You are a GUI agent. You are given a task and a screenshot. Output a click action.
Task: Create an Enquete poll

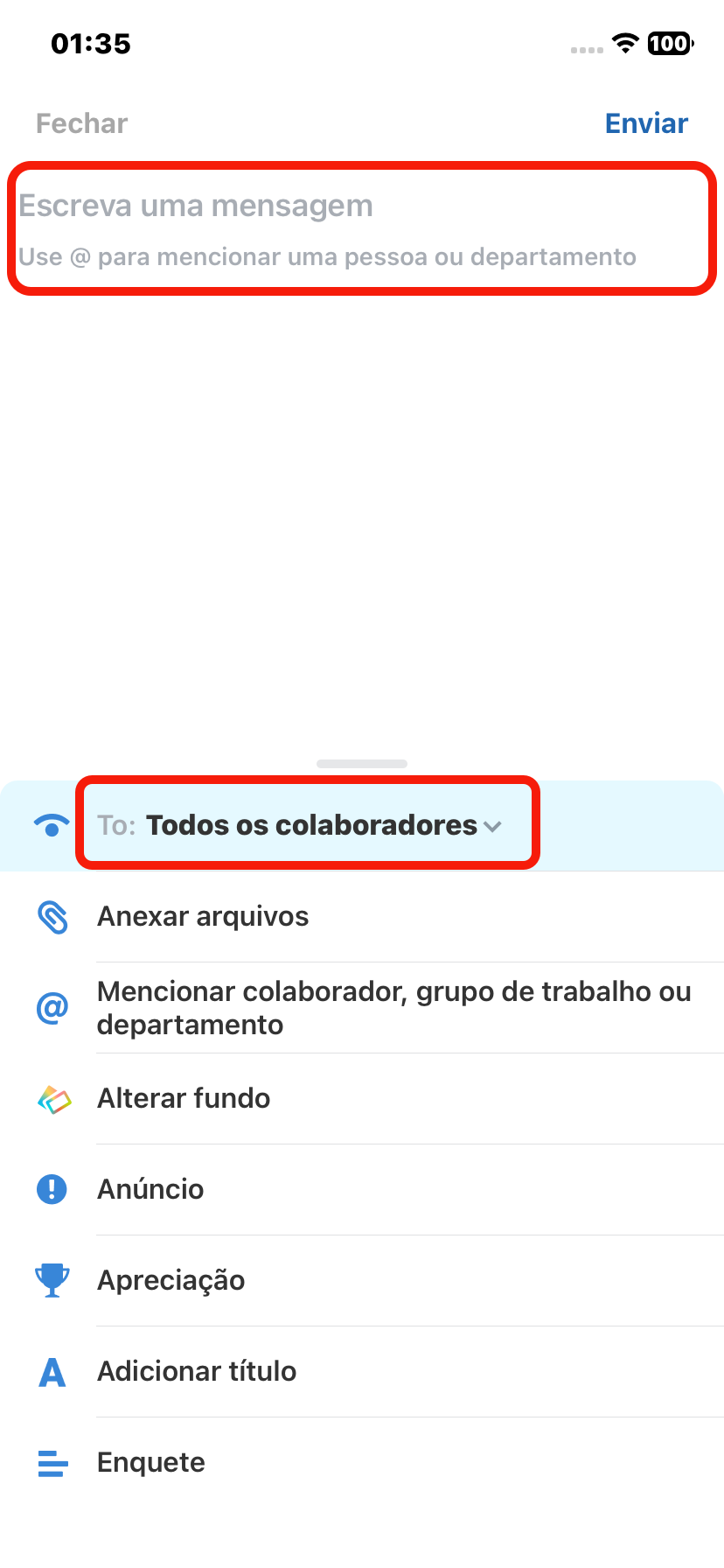(x=151, y=1462)
